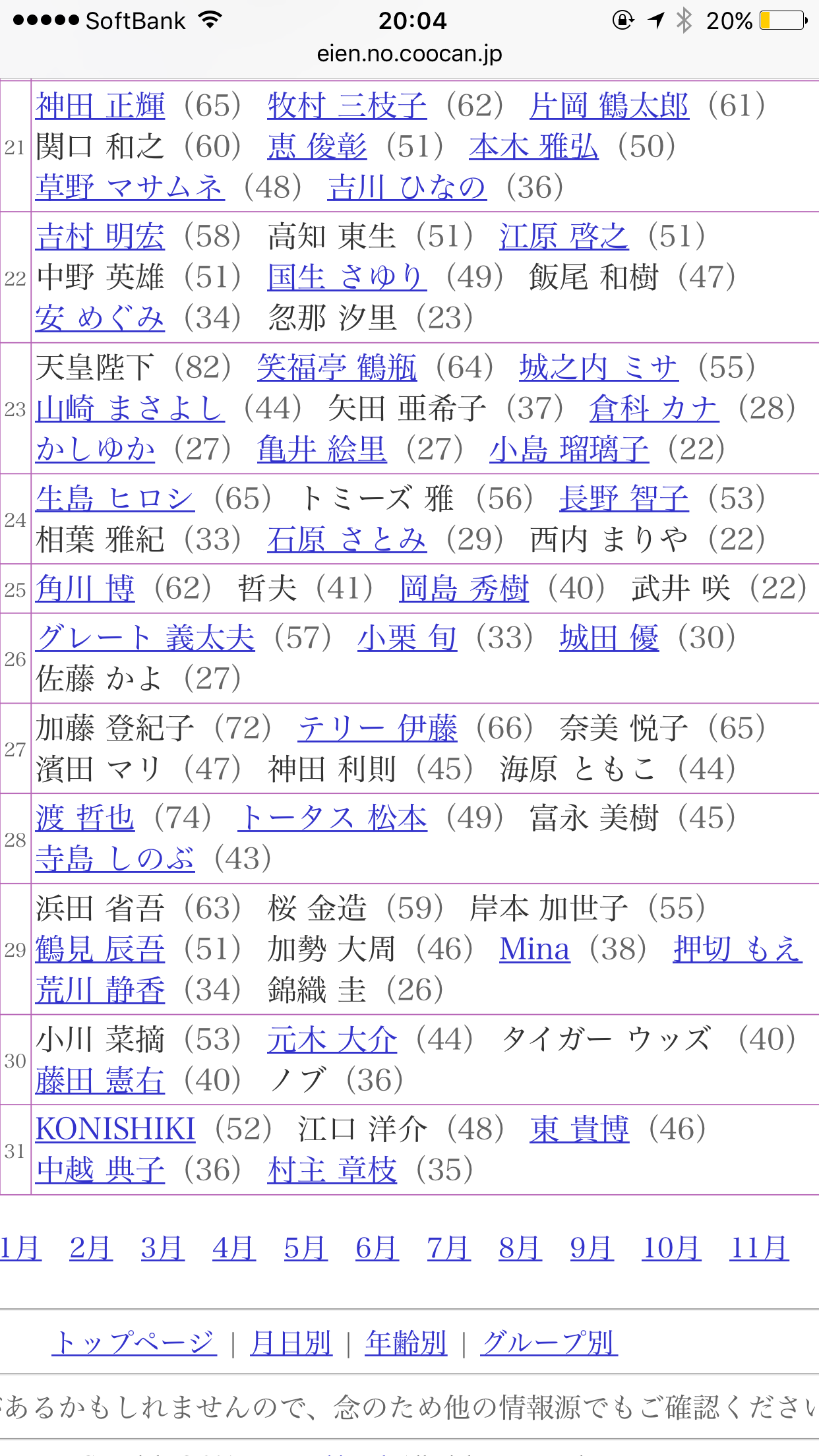The image size is (819, 1456).
Task: Go to the 6月 page
Action: (x=377, y=1248)
